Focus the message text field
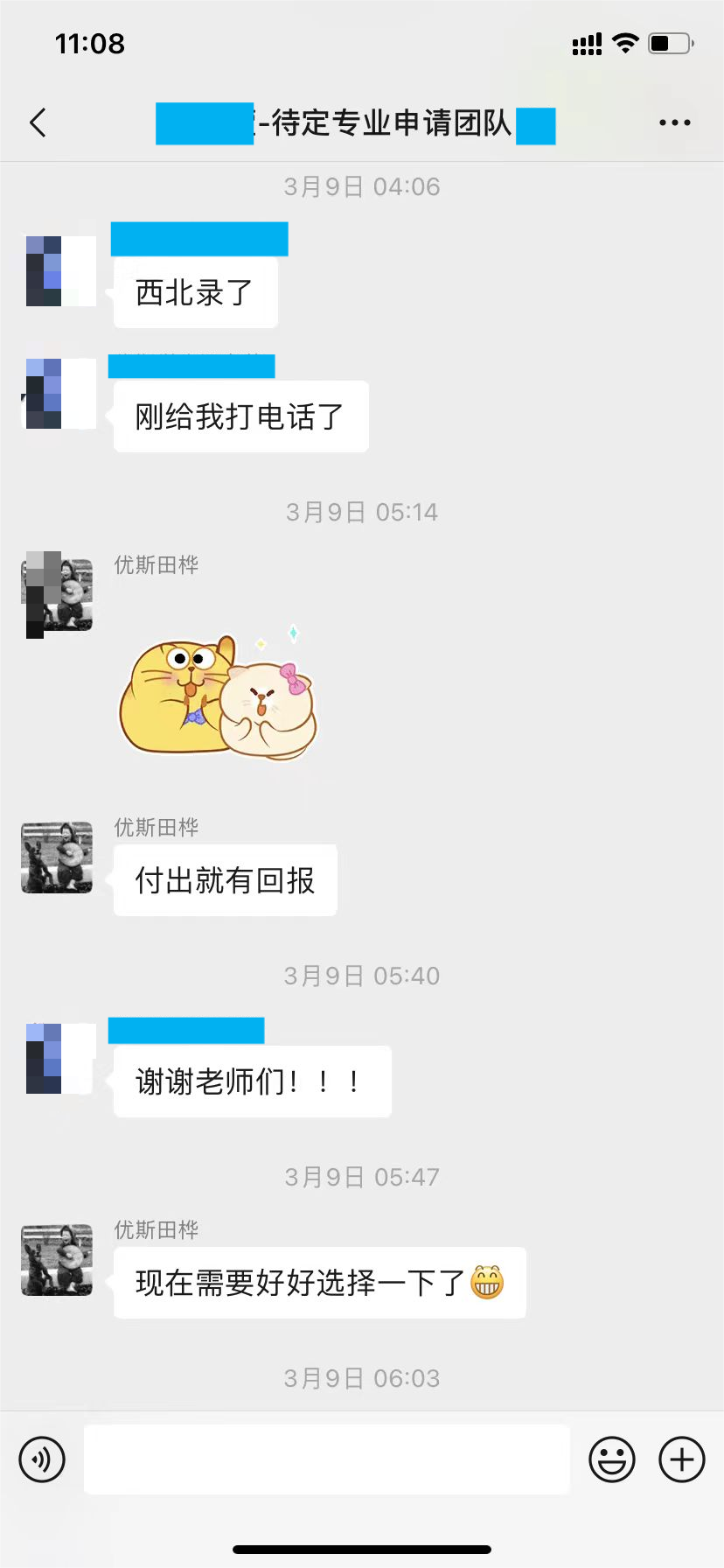Screen dimensions: 724x1568 [x=326, y=1459]
